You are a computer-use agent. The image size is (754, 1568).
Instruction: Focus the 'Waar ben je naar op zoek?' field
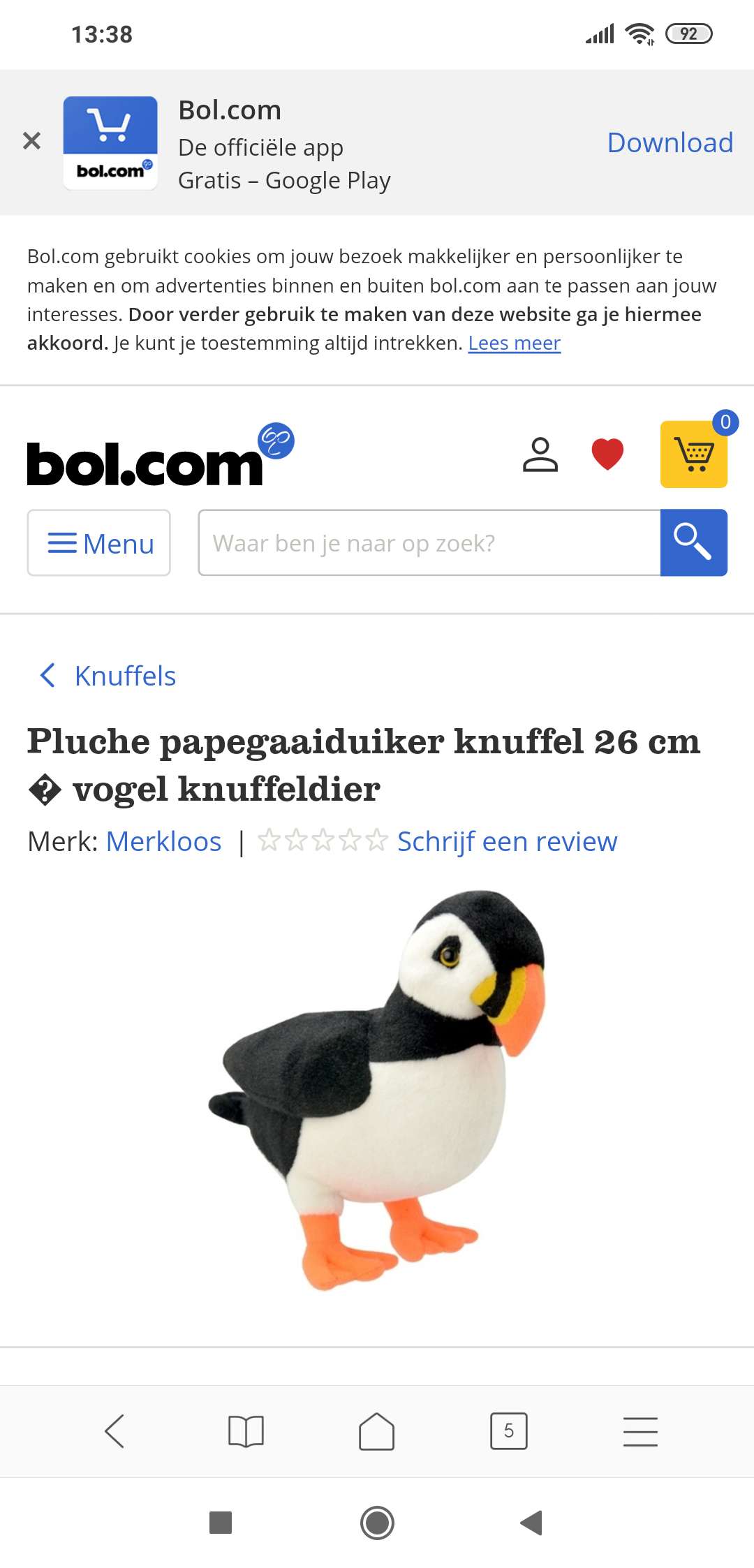tap(429, 542)
